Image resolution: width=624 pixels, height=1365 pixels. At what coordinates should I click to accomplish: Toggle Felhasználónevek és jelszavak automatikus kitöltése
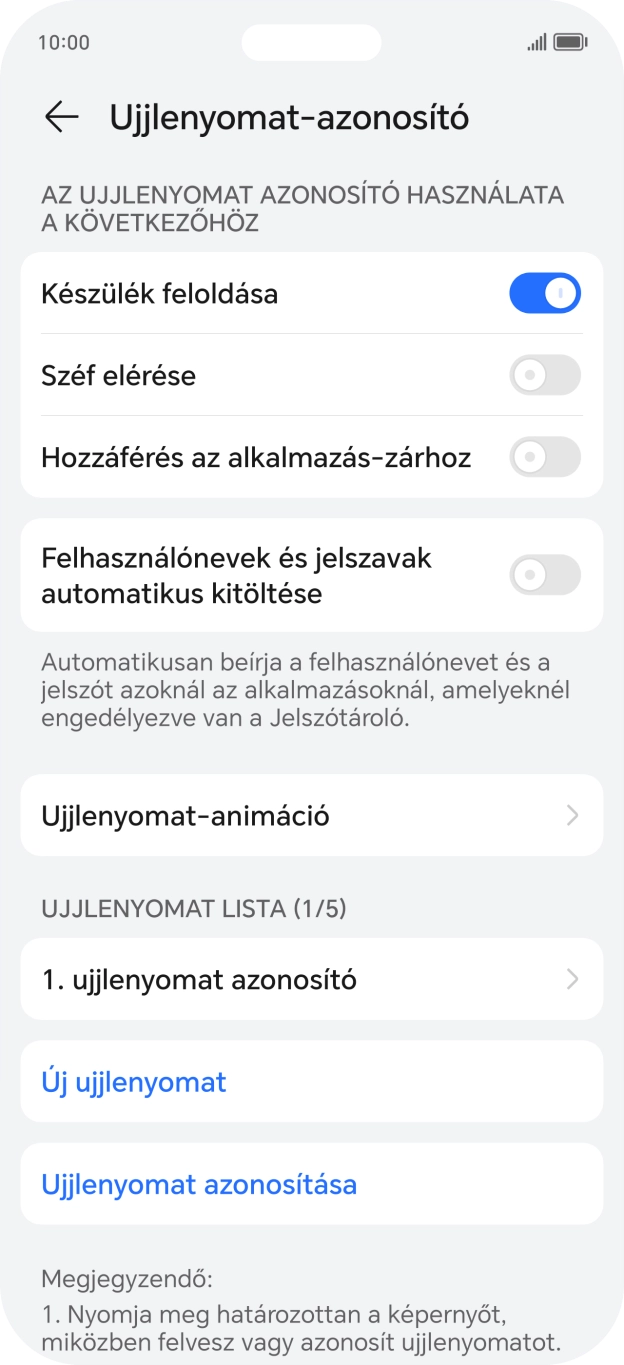point(544,575)
